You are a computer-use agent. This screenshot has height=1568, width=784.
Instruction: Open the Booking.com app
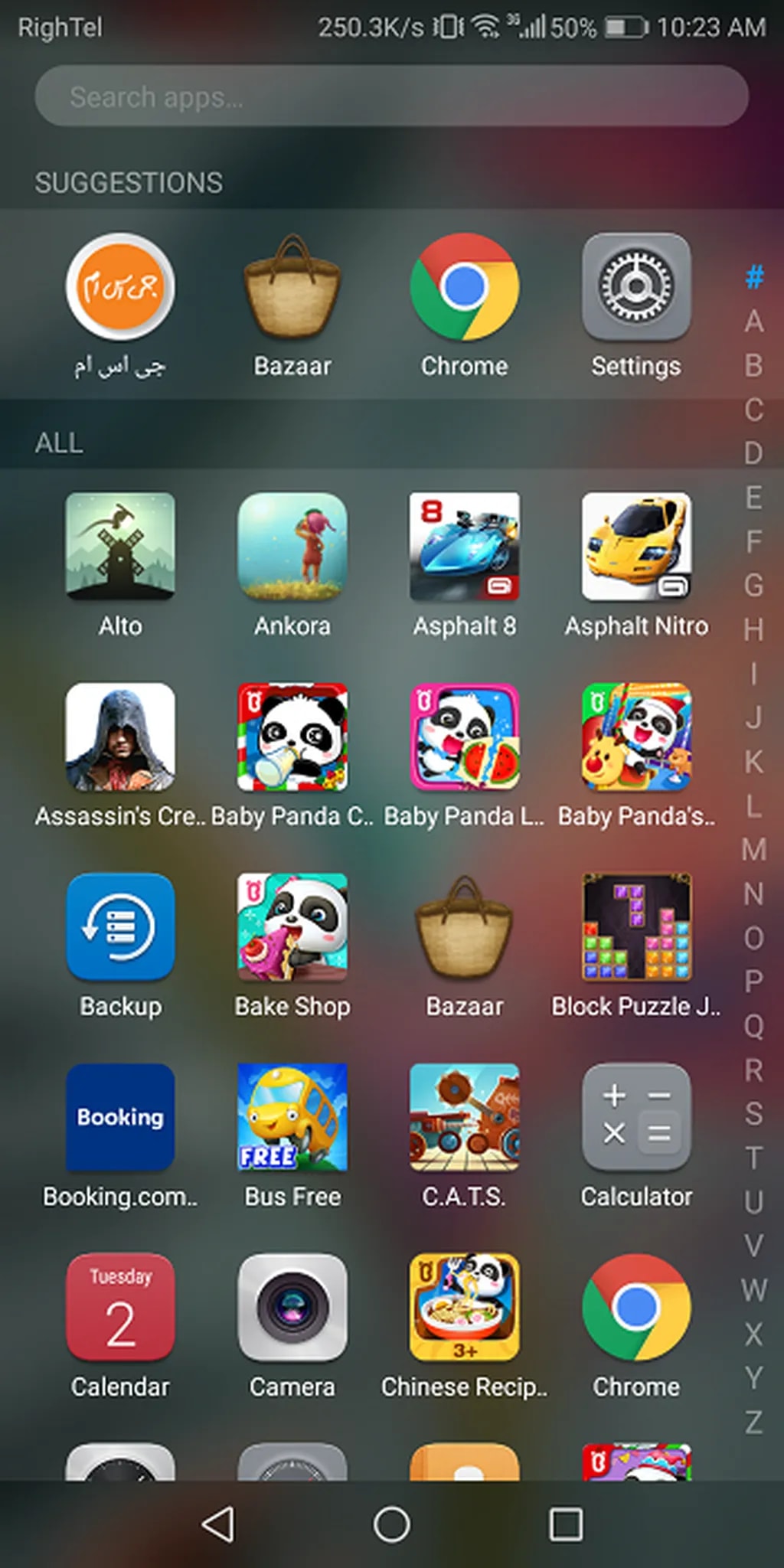(120, 1117)
